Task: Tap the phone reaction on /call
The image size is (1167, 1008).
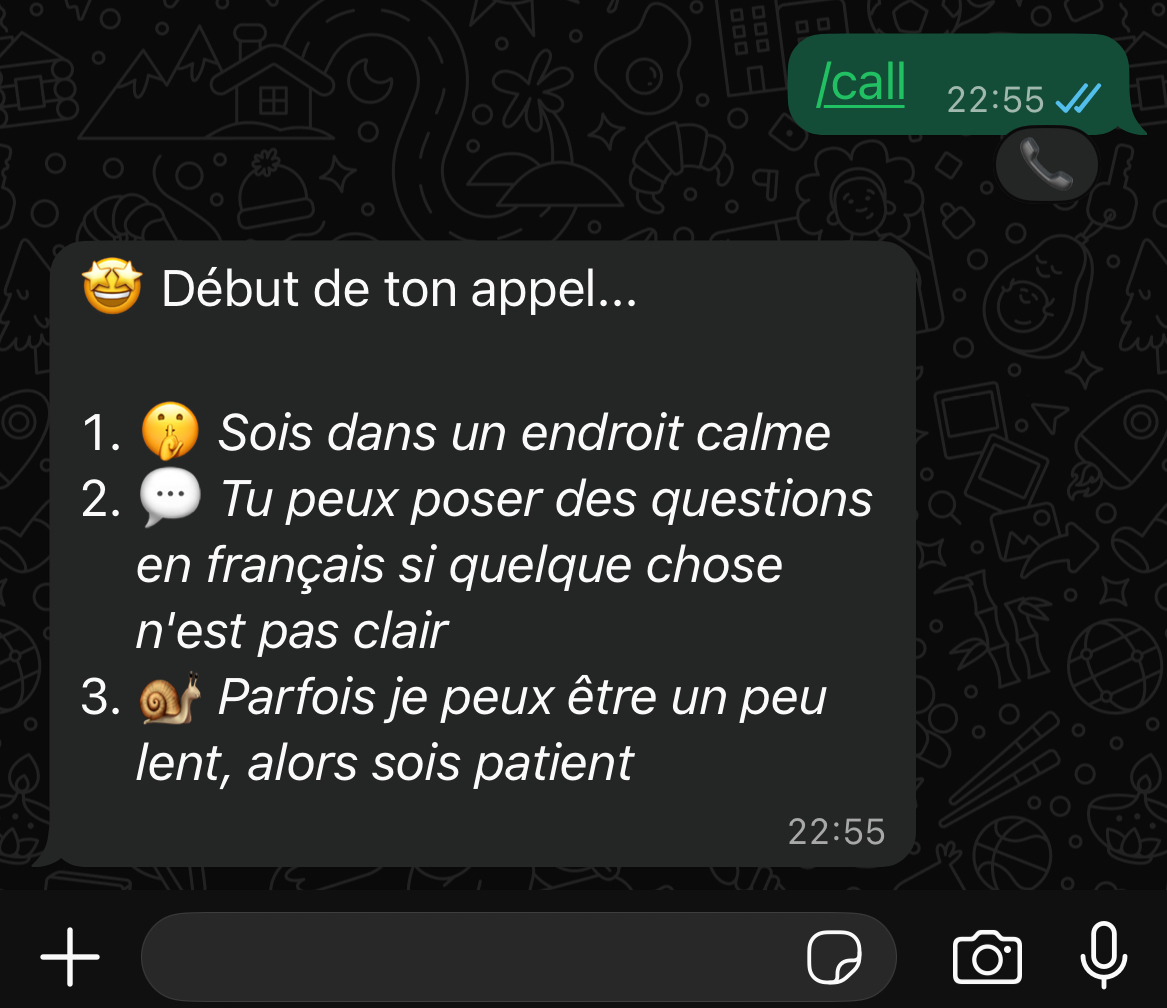Action: tap(1046, 163)
